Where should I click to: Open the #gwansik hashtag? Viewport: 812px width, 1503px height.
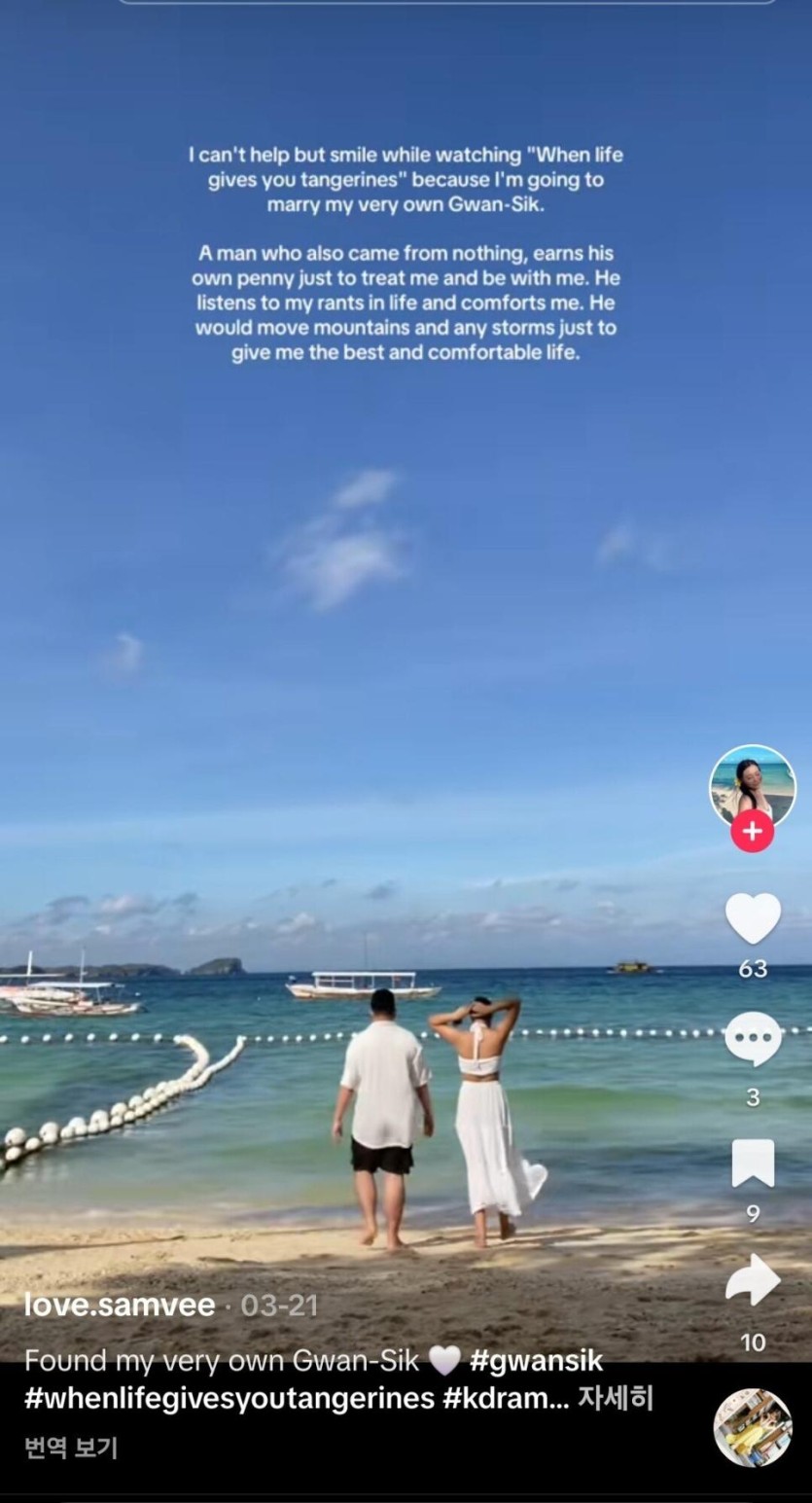pyautogui.click(x=536, y=1360)
